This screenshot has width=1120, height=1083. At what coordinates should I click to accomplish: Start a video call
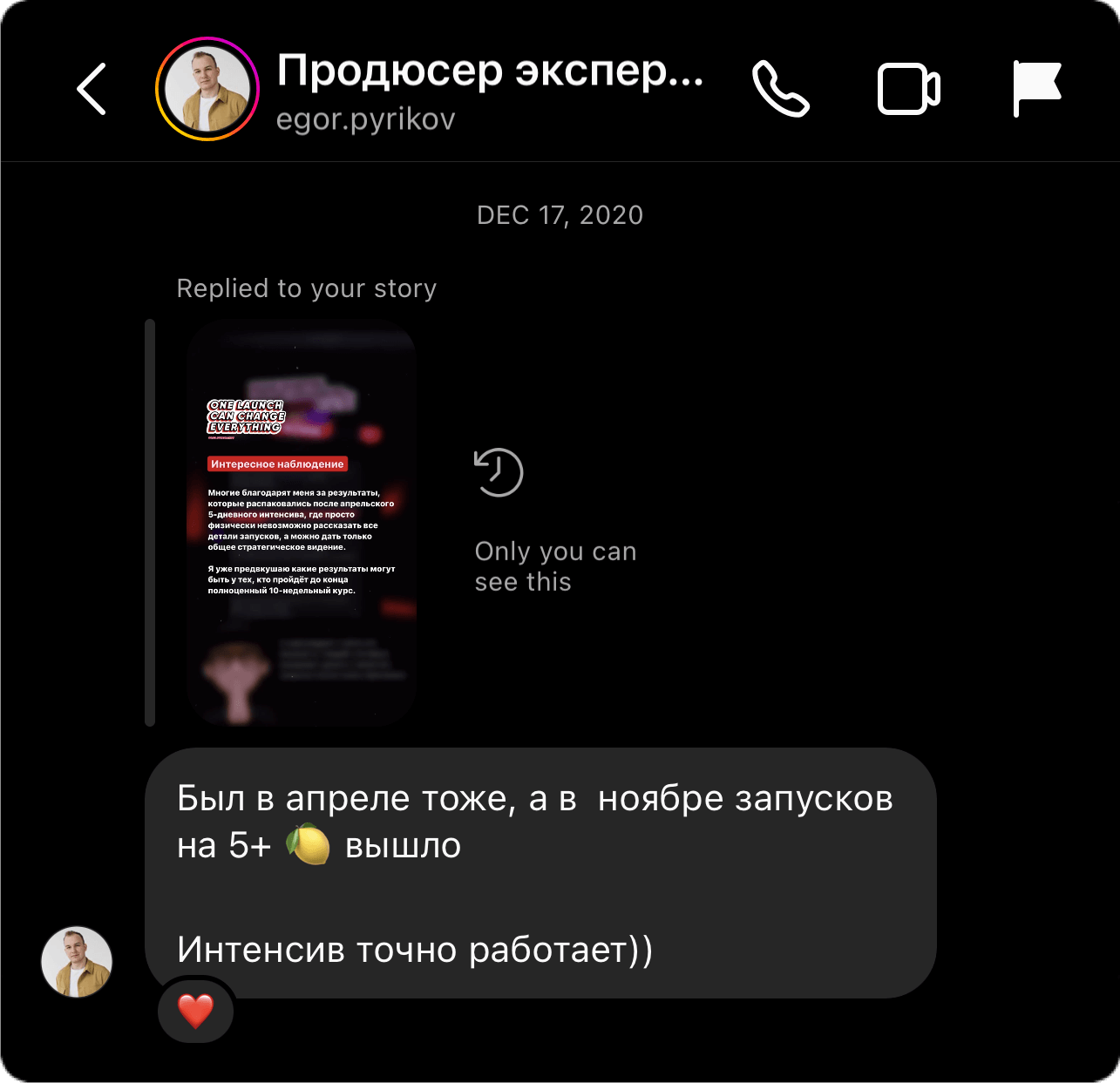908,89
